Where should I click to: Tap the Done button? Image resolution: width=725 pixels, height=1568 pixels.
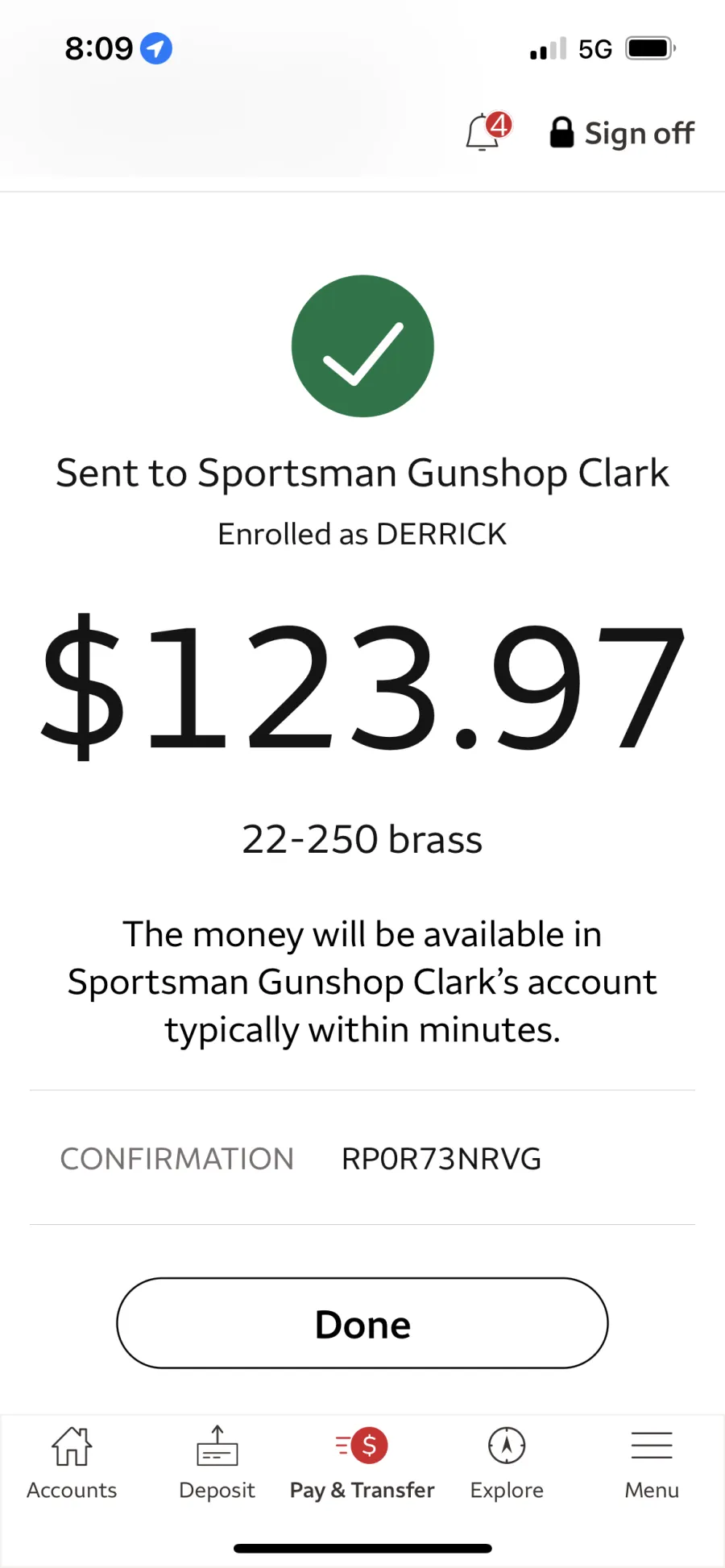tap(362, 1323)
